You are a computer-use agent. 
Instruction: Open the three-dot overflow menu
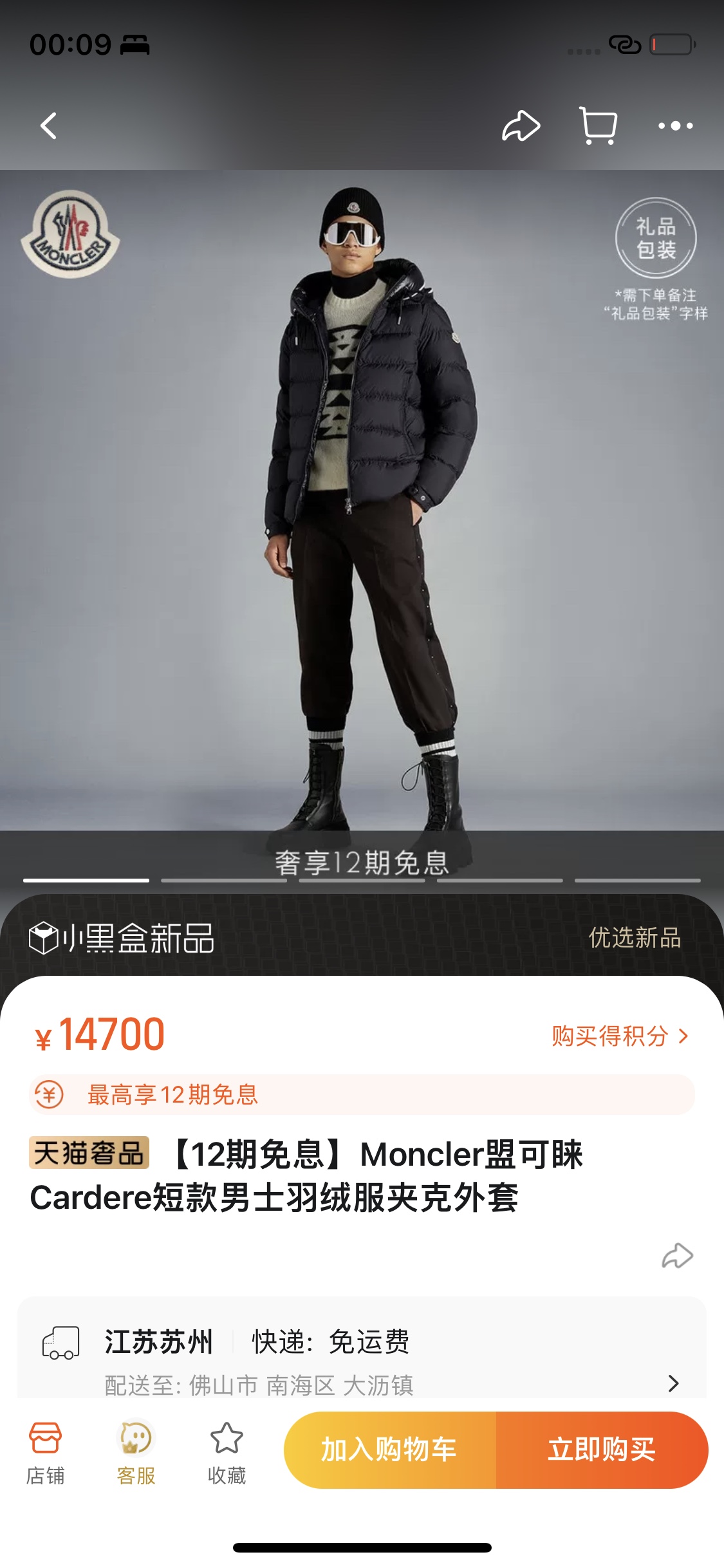click(675, 126)
